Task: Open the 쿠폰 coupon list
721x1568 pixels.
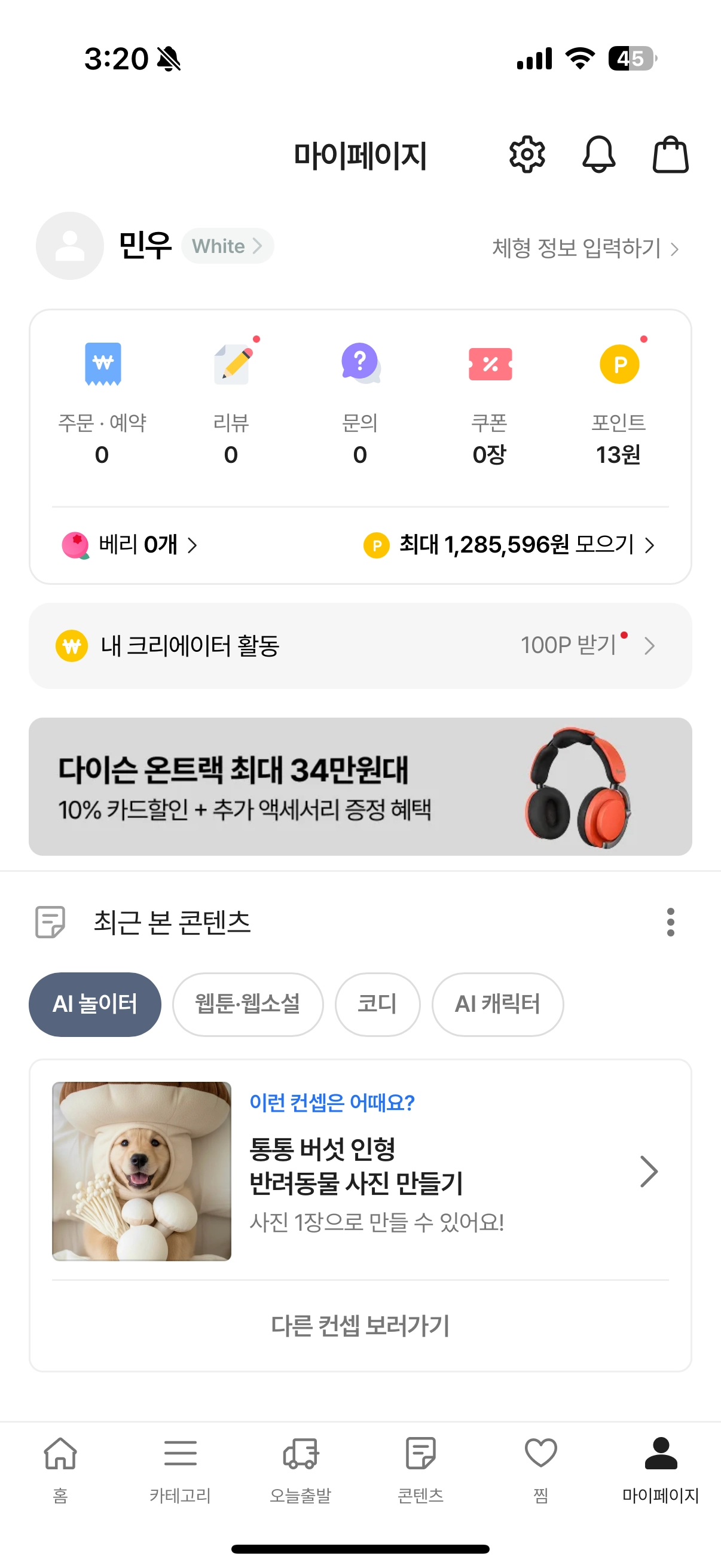Action: (489, 402)
